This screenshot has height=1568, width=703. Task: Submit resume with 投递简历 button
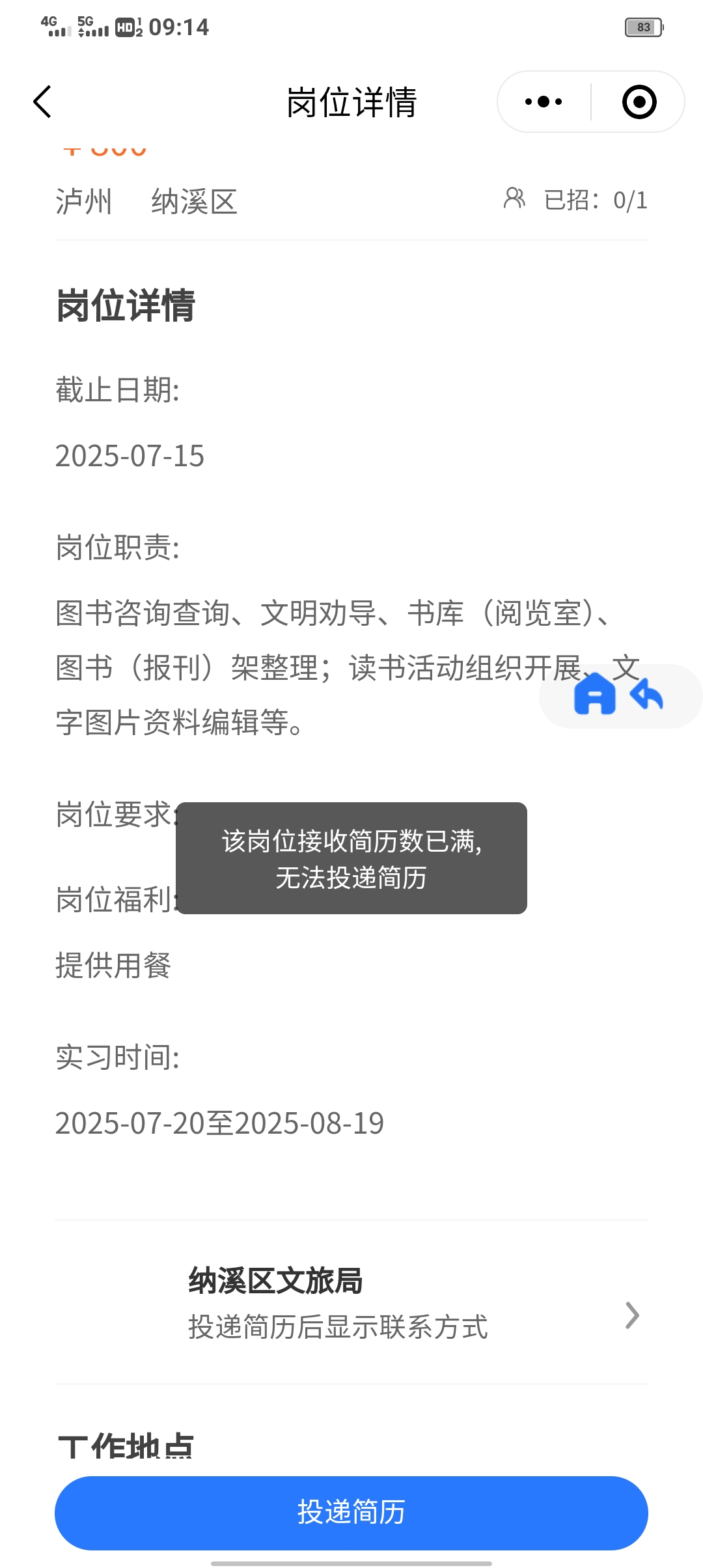pyautogui.click(x=351, y=1512)
